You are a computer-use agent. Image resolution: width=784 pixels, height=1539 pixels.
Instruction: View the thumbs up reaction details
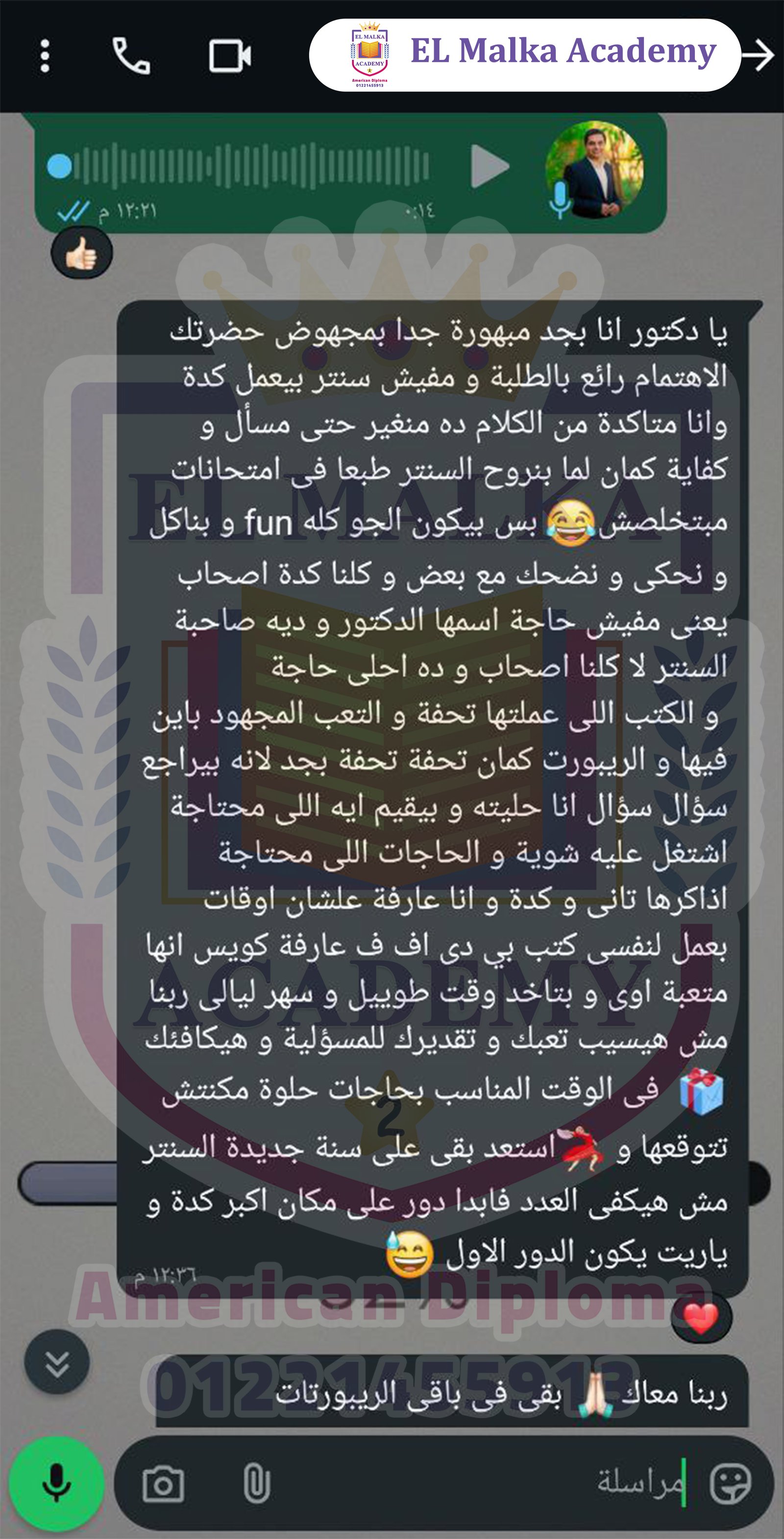pos(82,254)
